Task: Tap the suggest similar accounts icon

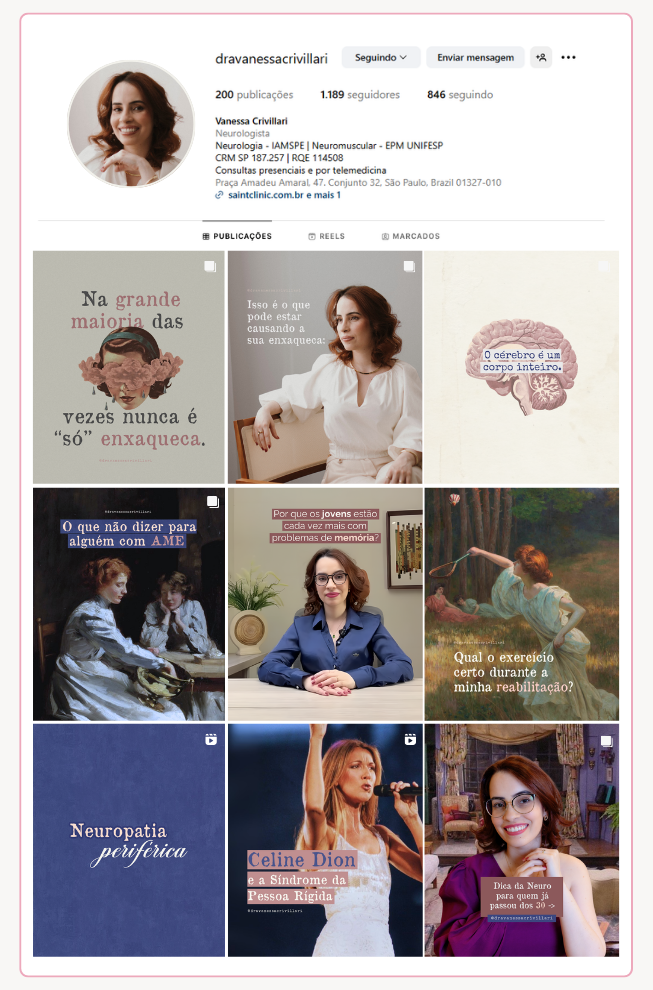Action: click(541, 58)
